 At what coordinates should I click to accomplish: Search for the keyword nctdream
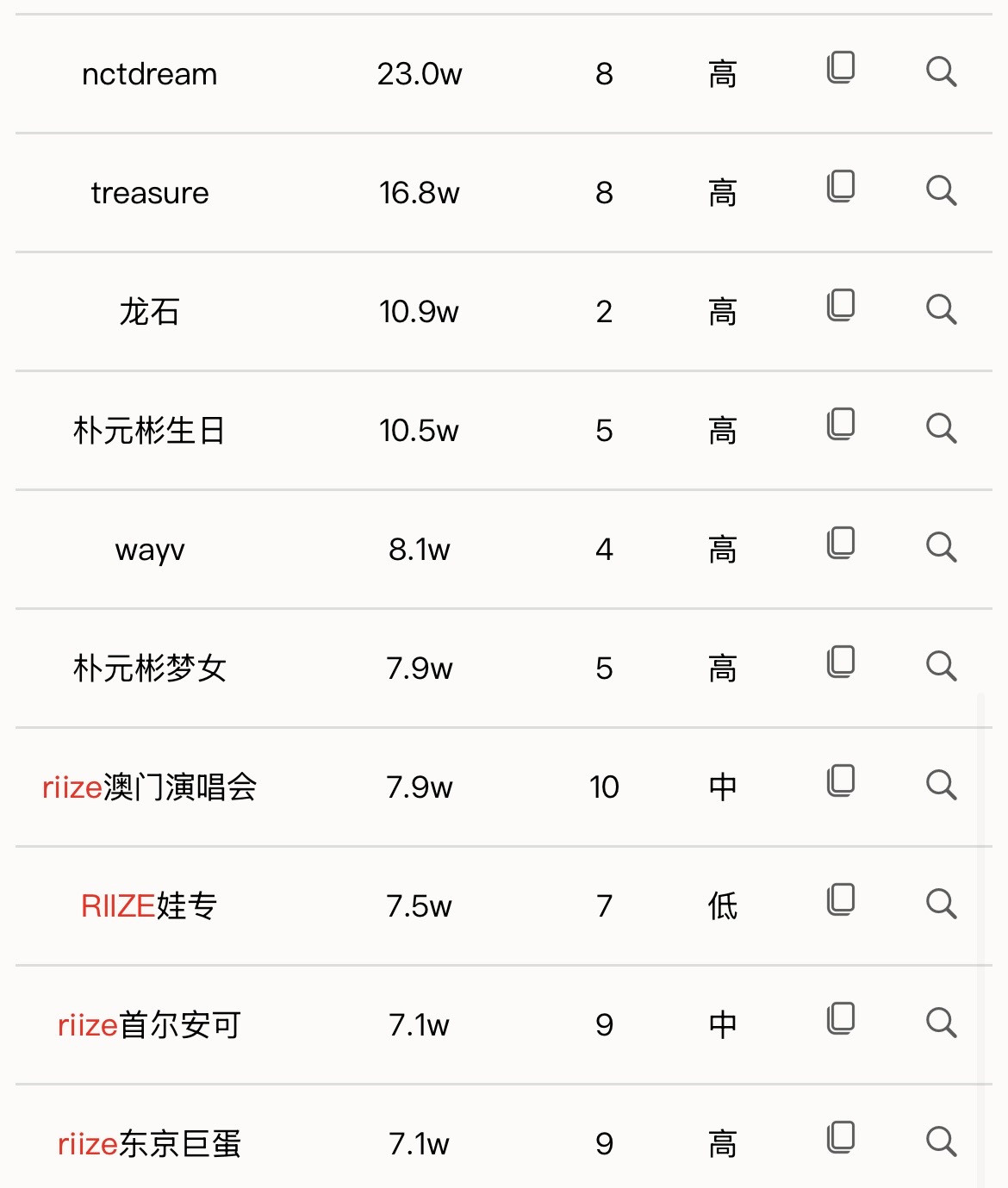[941, 72]
